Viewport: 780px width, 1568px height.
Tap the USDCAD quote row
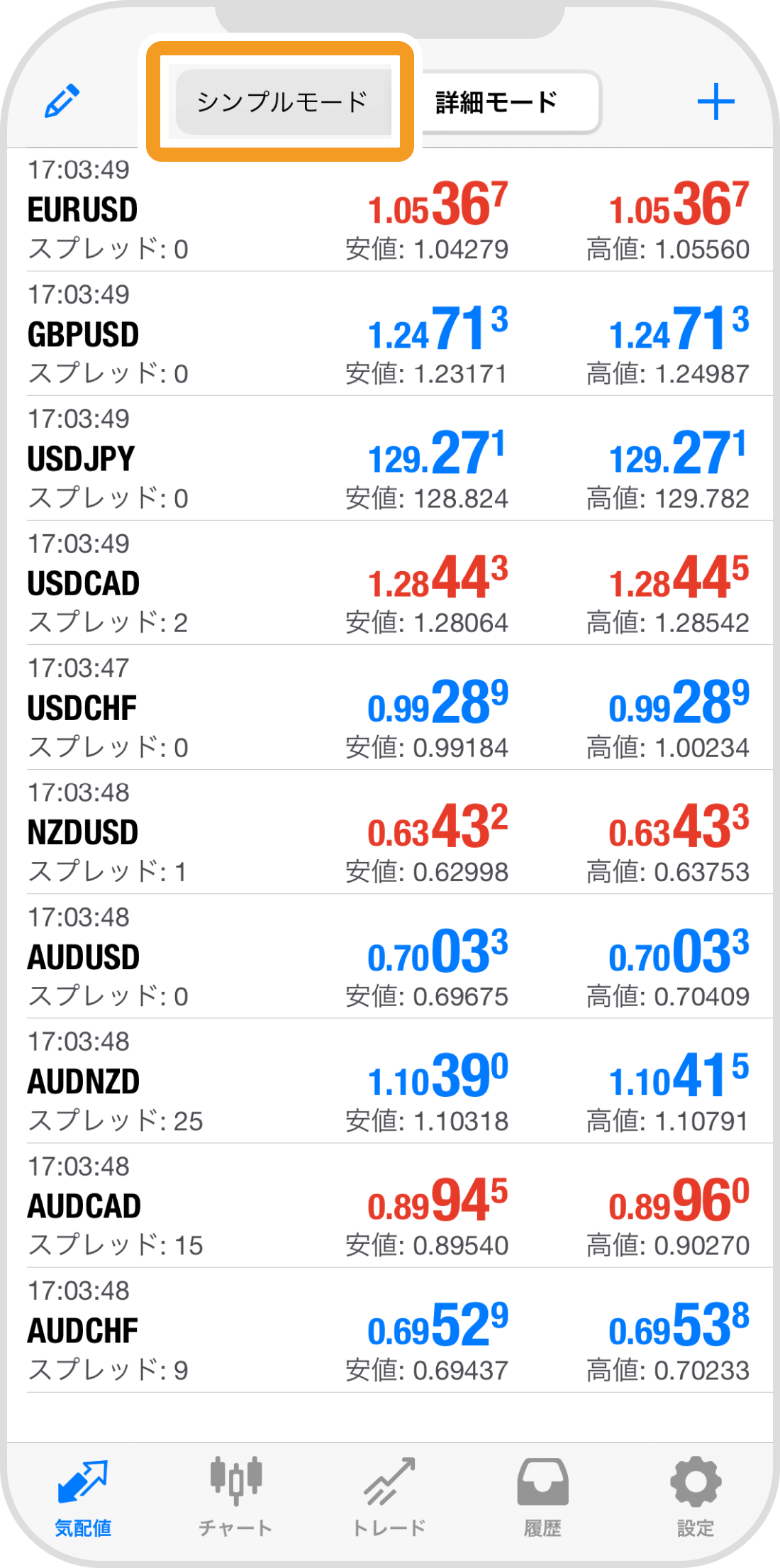pos(389,583)
